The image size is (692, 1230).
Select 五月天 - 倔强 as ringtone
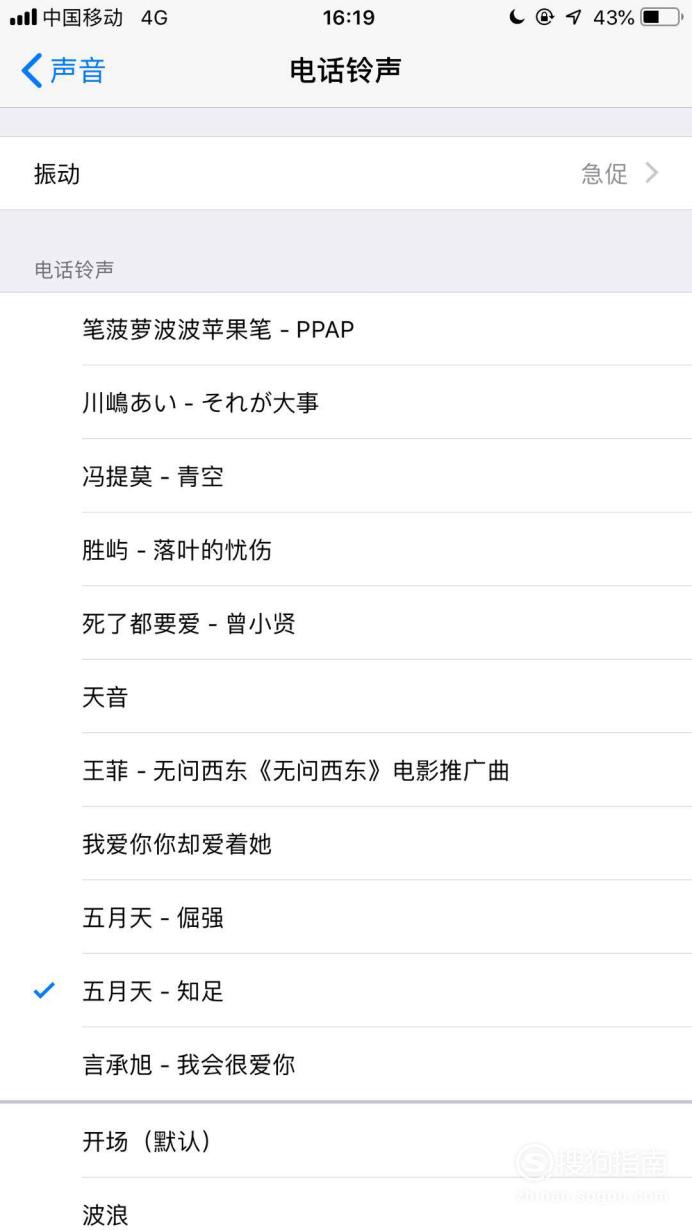coord(346,917)
